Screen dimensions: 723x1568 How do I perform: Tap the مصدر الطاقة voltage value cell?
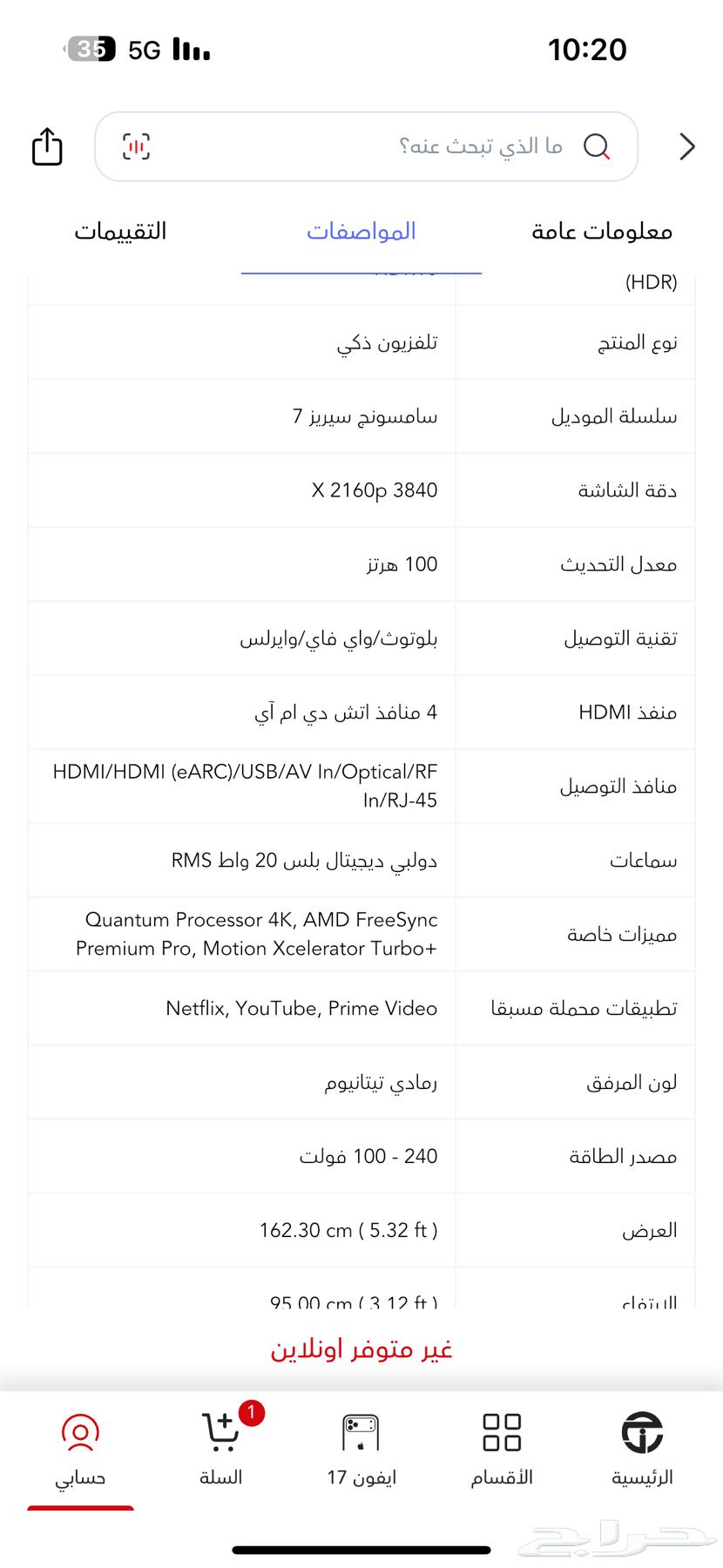click(361, 1156)
